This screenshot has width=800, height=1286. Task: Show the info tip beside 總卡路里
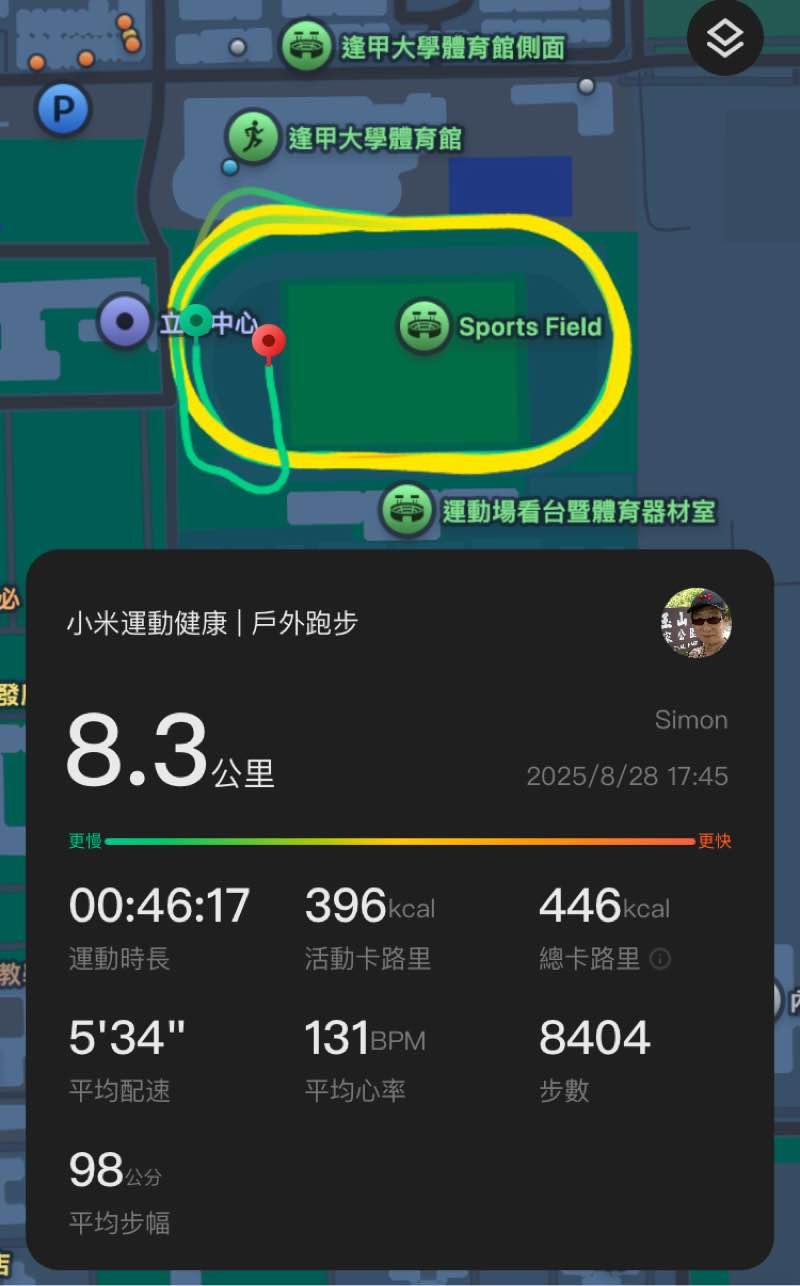coord(660,959)
